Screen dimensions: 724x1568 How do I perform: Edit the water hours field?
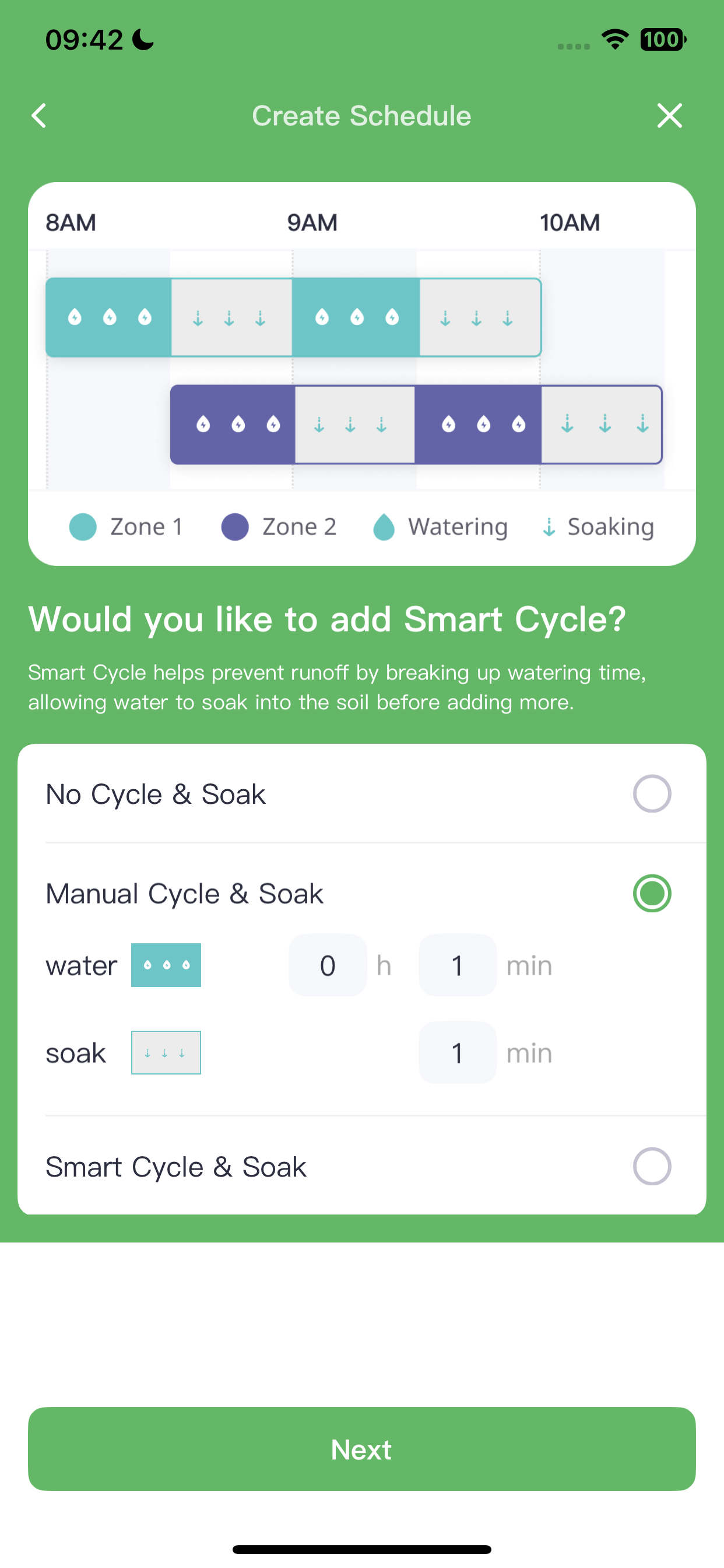pyautogui.click(x=328, y=965)
